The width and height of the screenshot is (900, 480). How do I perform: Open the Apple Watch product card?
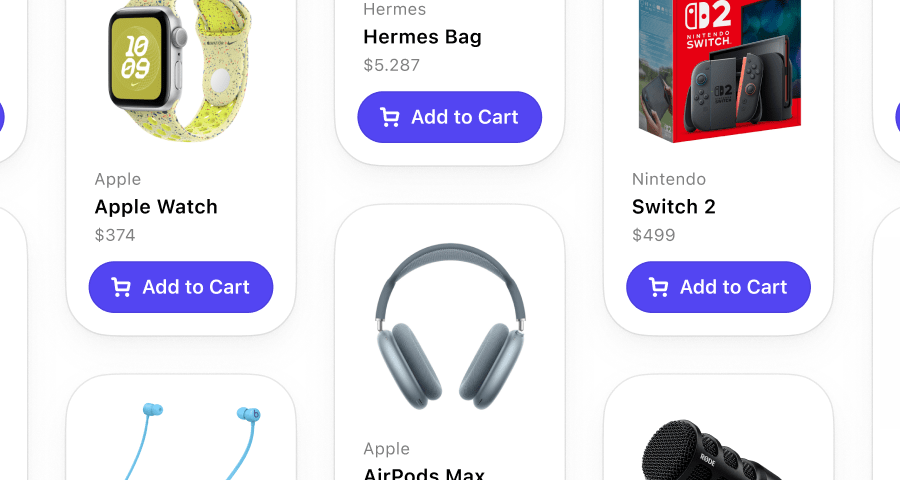pyautogui.click(x=156, y=207)
